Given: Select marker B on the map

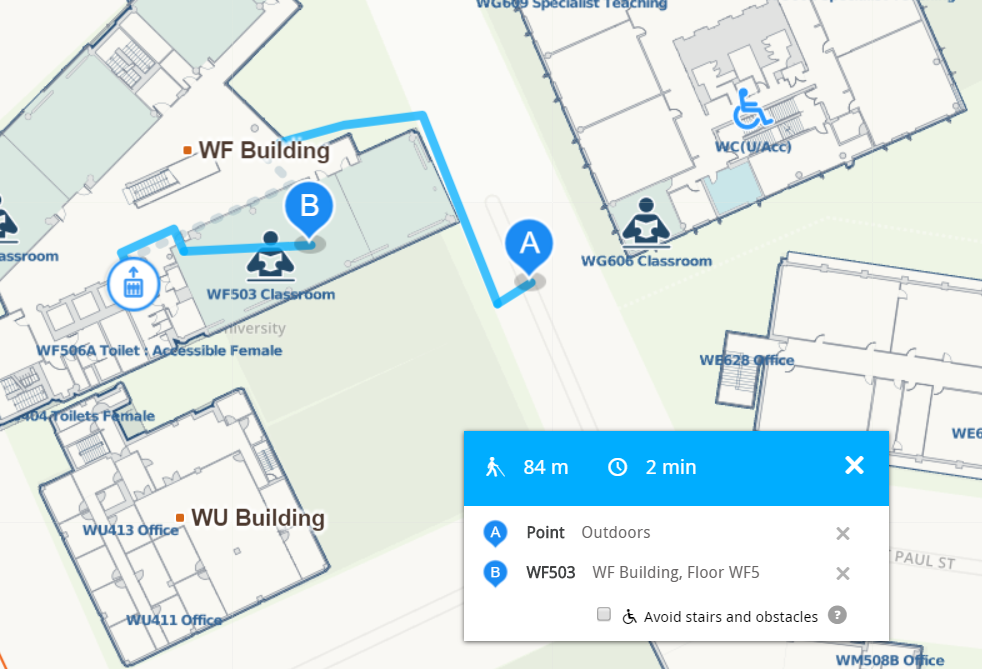Looking at the screenshot, I should (x=309, y=208).
